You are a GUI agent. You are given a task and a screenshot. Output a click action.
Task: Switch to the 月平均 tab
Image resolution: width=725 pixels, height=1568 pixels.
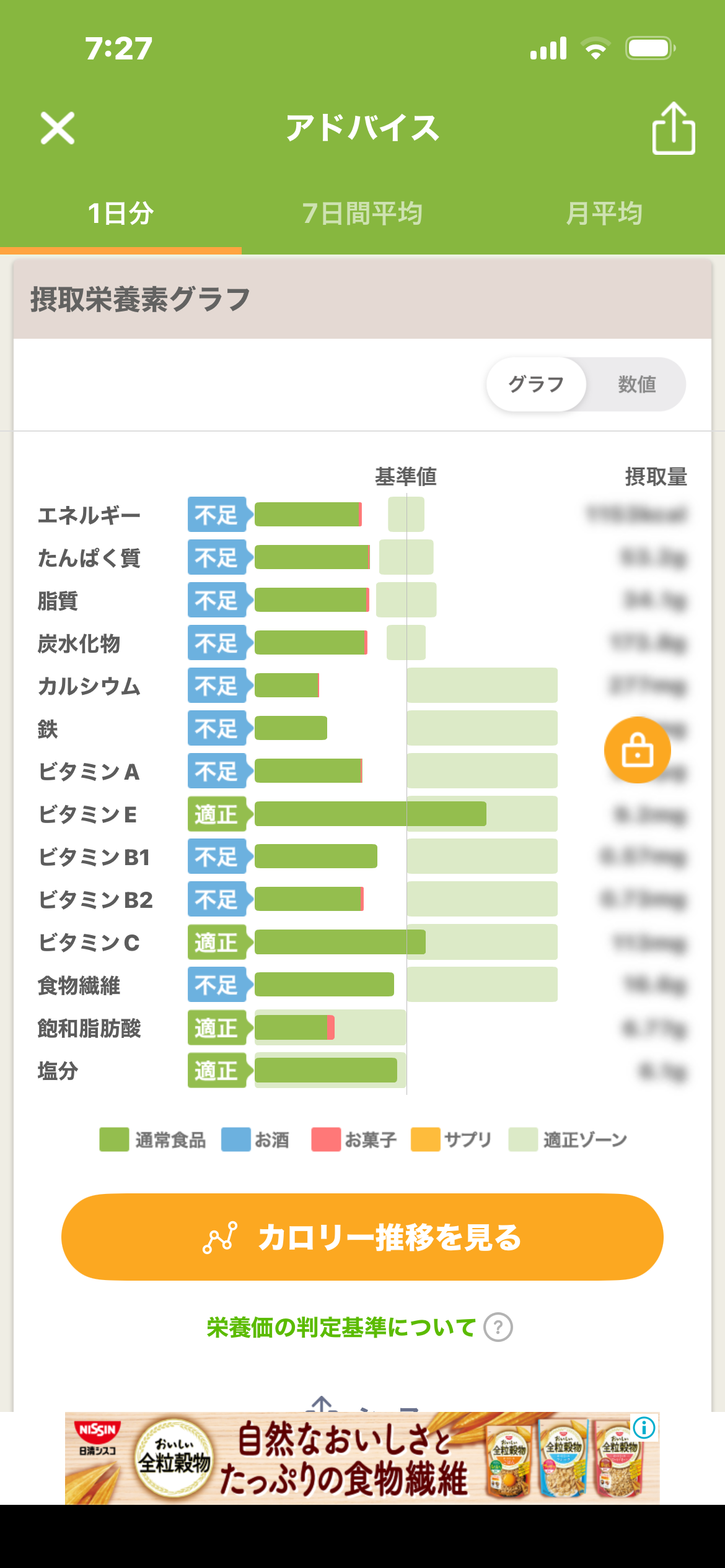point(604,214)
